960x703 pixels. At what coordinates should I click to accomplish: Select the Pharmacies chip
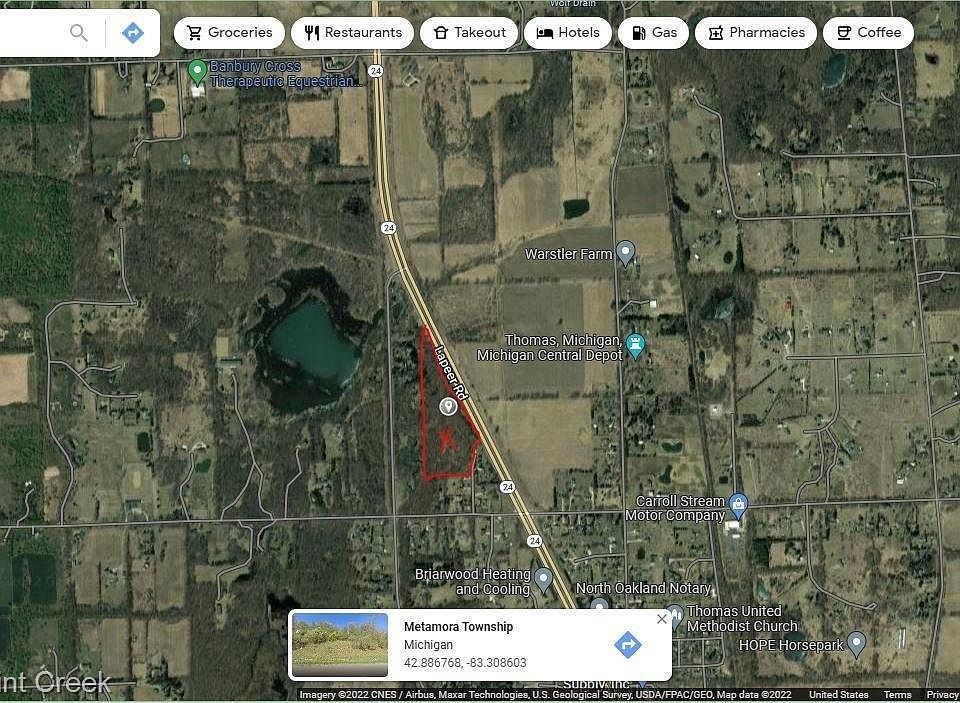coord(755,32)
